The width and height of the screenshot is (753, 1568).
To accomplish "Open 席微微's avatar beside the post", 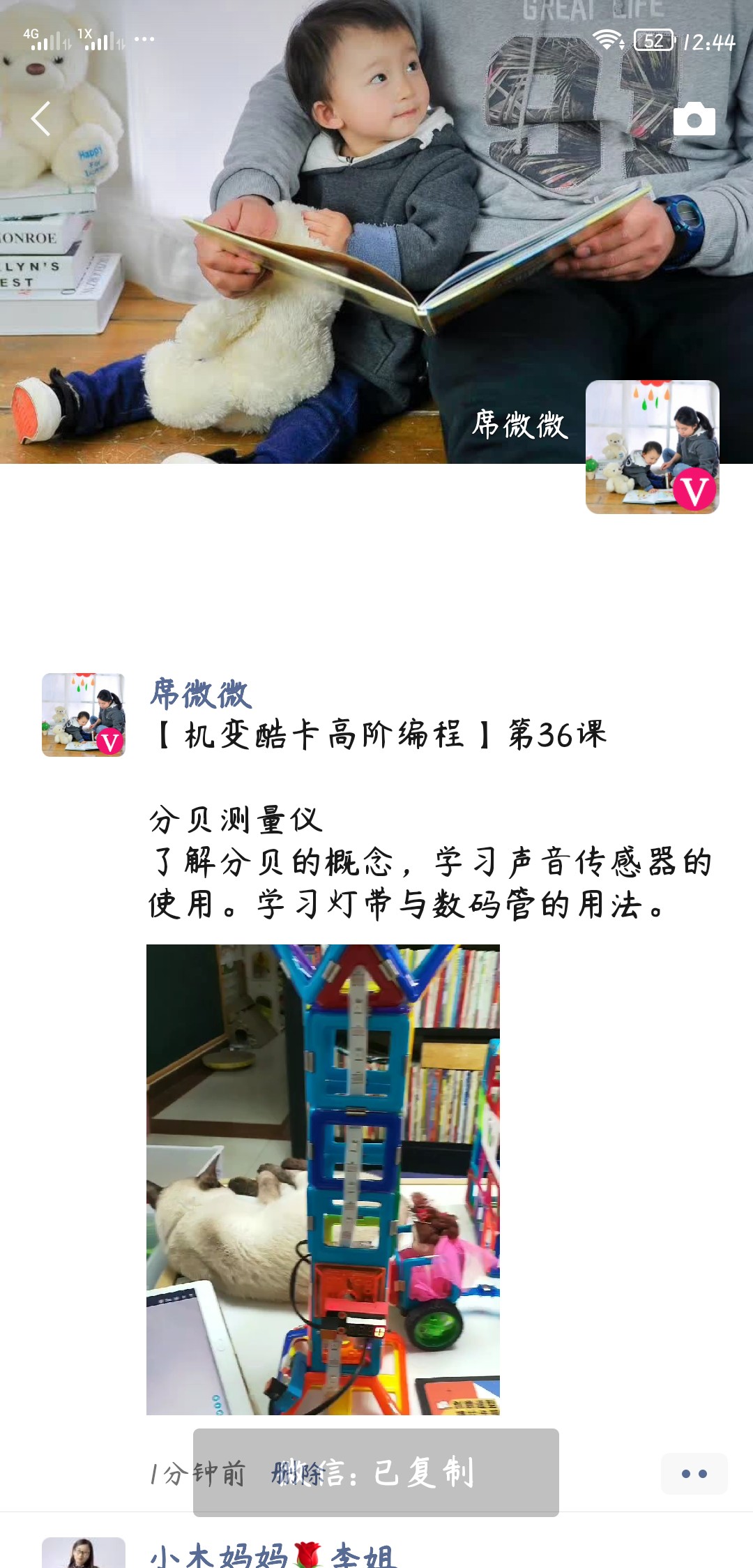I will coord(84,714).
